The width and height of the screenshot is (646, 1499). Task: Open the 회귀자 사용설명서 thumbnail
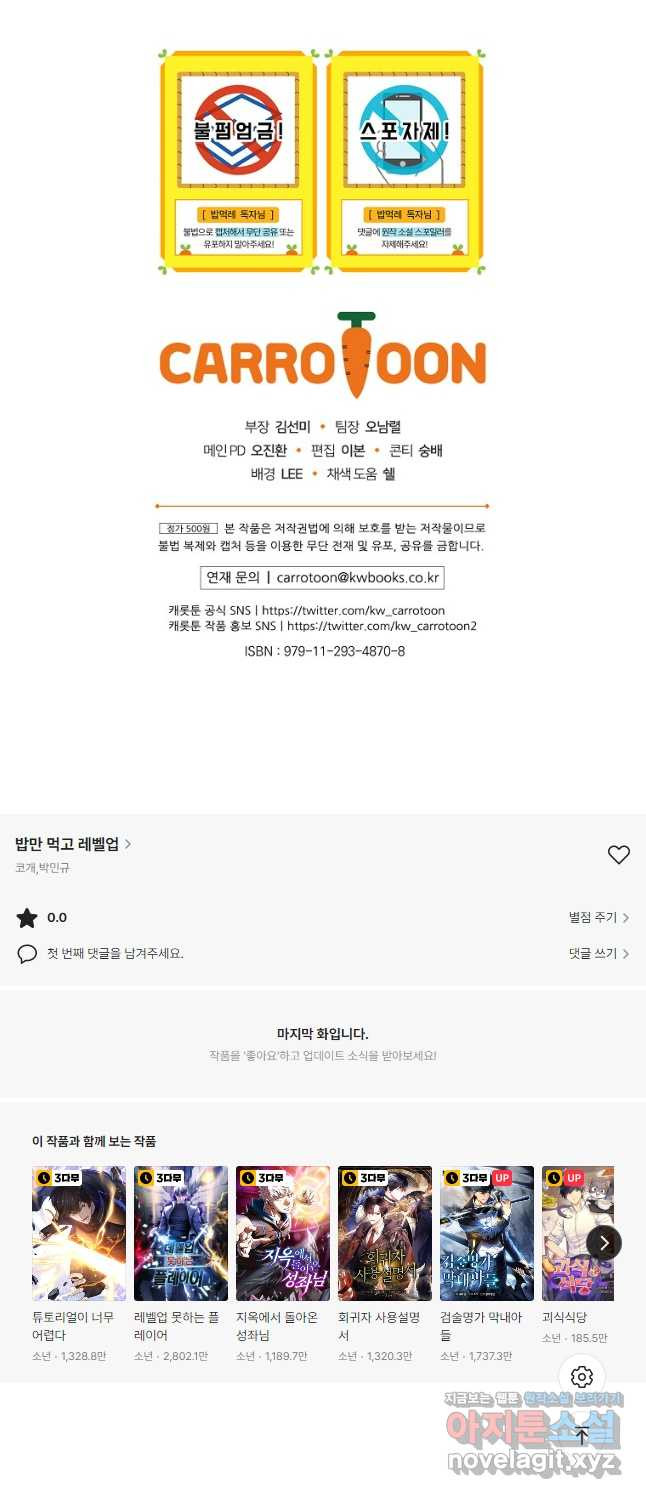pos(385,1233)
